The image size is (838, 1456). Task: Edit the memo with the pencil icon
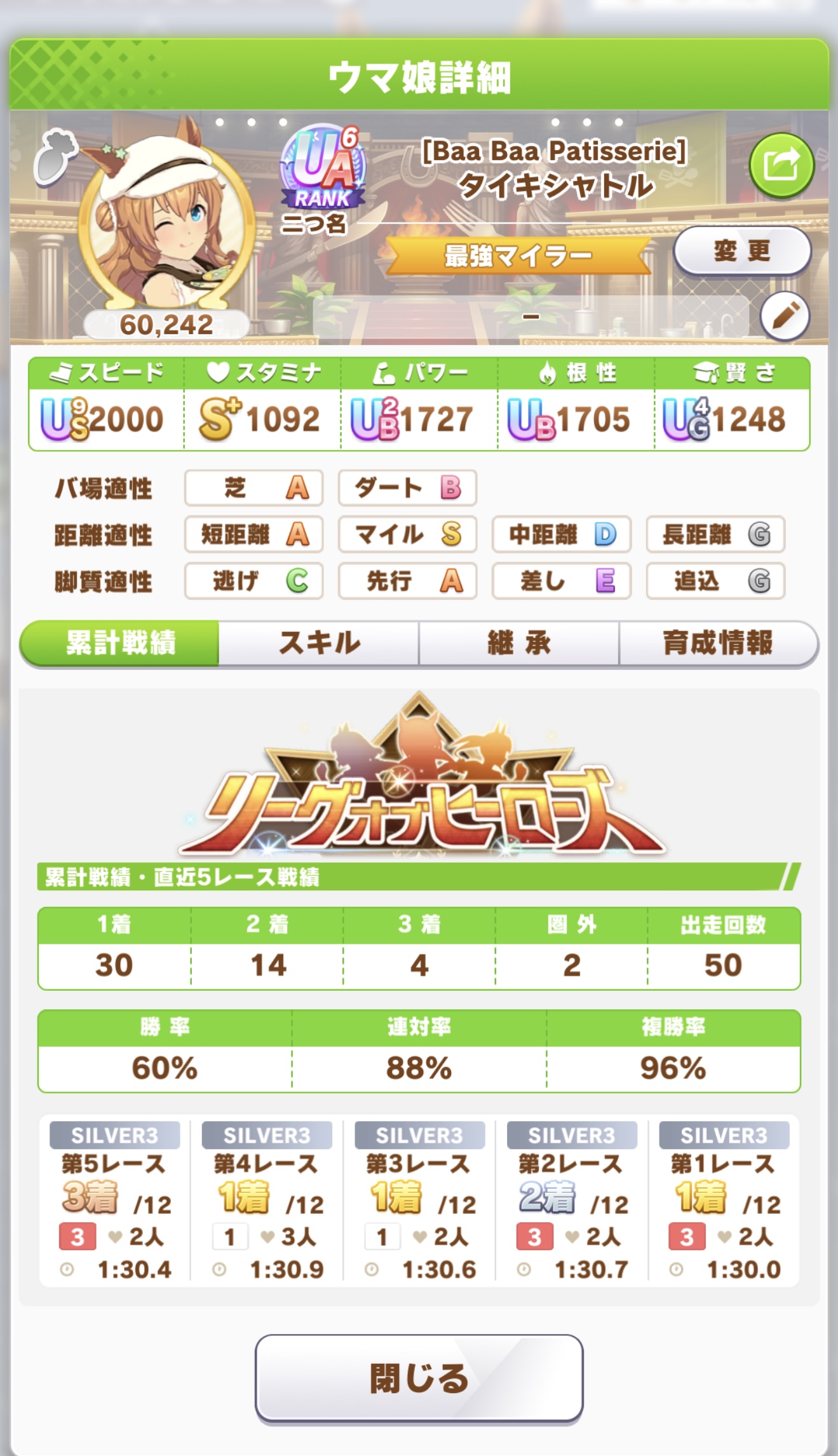[x=785, y=316]
